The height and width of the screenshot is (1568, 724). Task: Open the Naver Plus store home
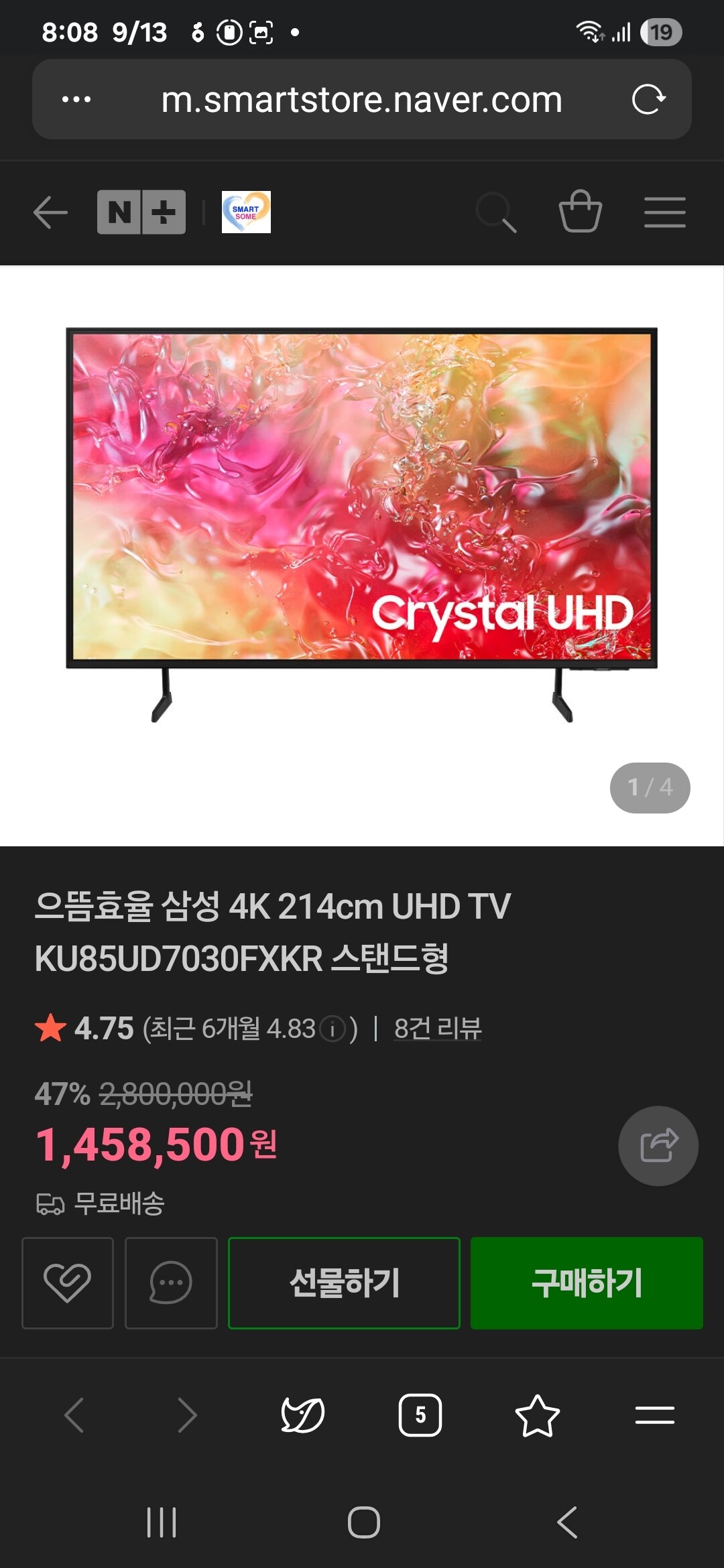[141, 212]
